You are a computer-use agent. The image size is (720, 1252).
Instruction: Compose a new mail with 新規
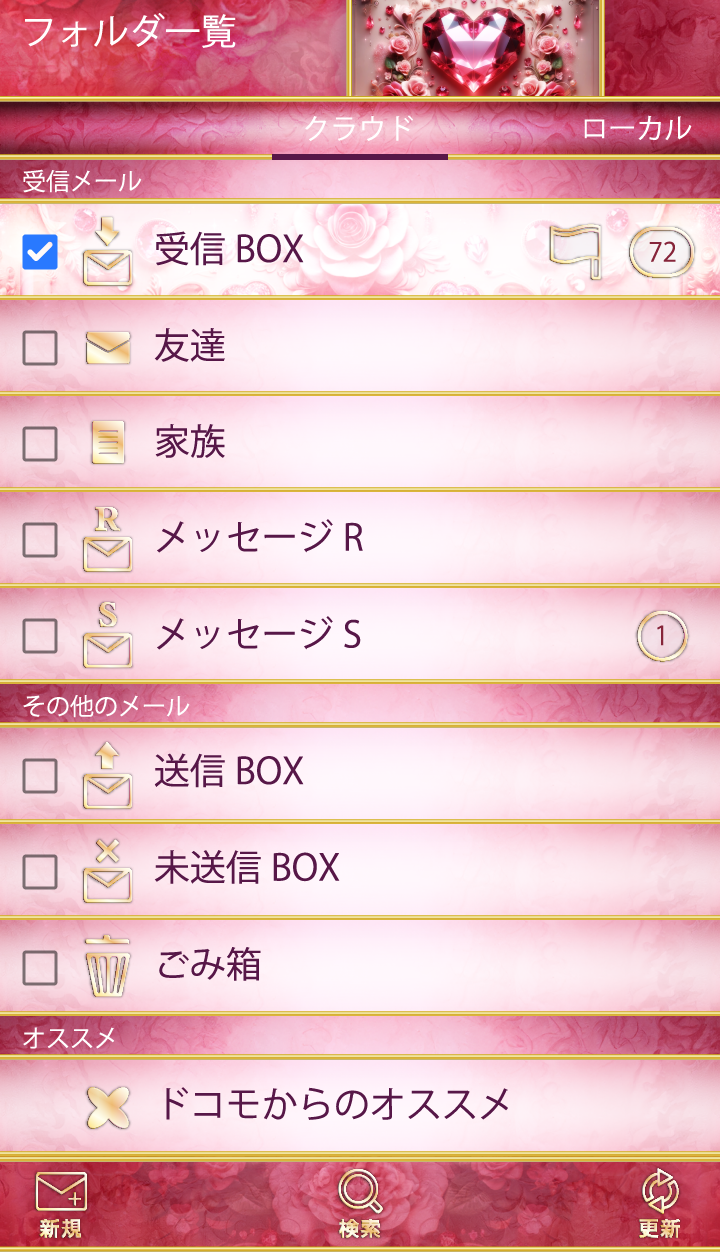click(61, 1205)
